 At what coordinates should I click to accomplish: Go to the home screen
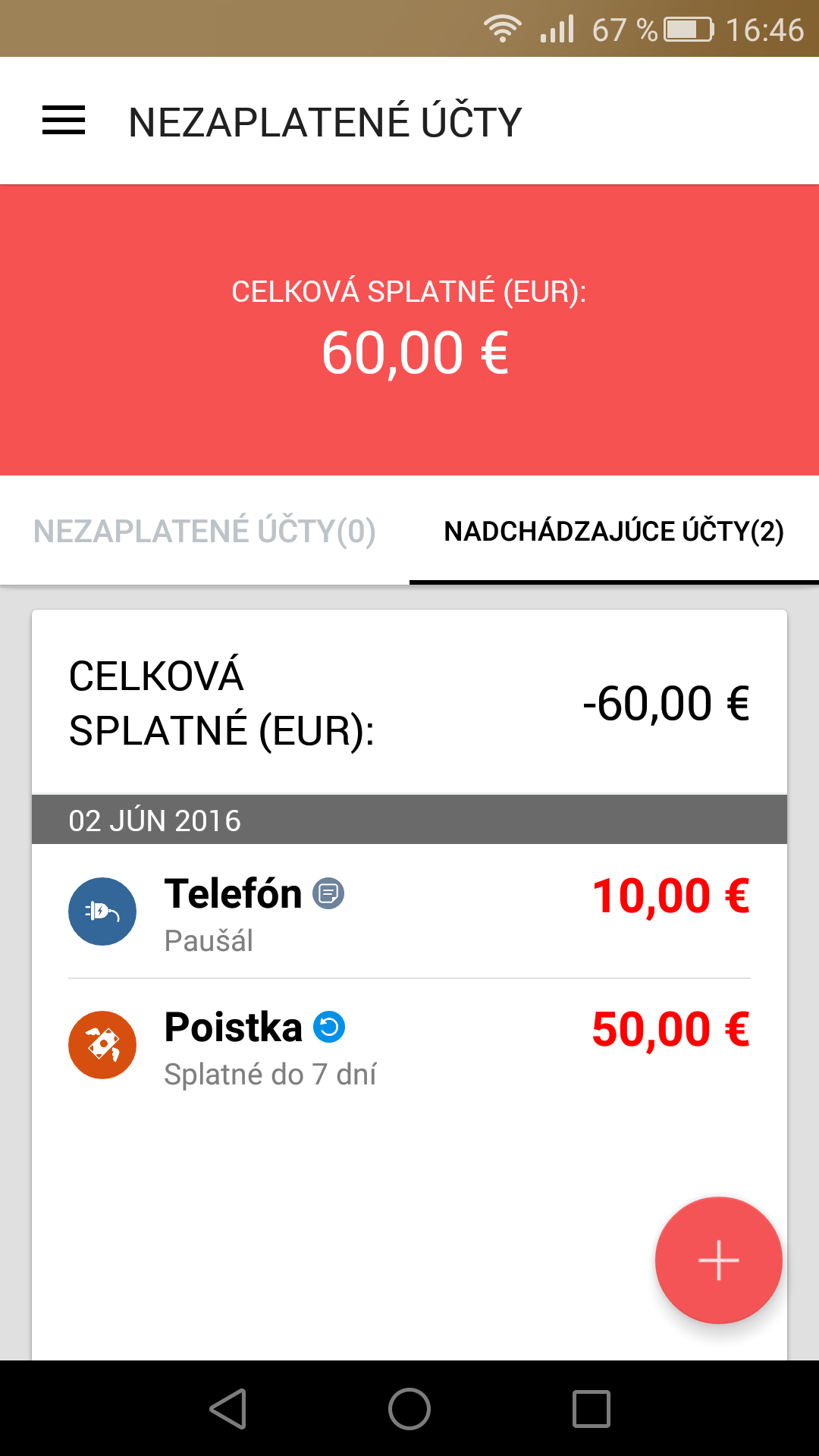click(x=409, y=1409)
